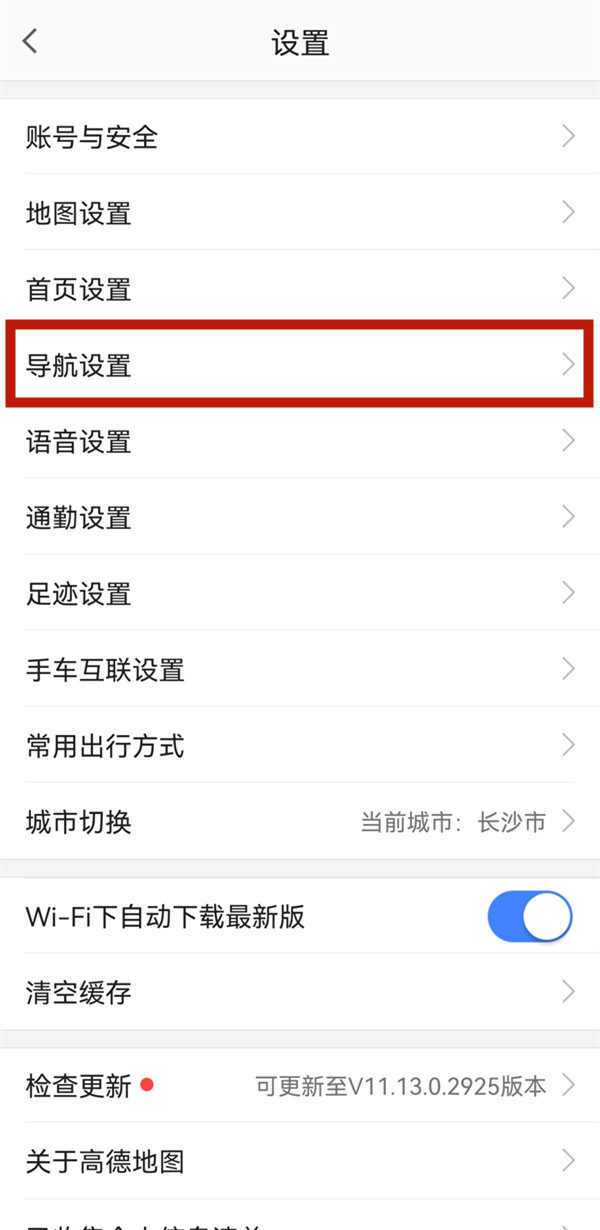This screenshot has height=1230, width=600.
Task: Open 足迹设置
Action: pyautogui.click(x=300, y=594)
